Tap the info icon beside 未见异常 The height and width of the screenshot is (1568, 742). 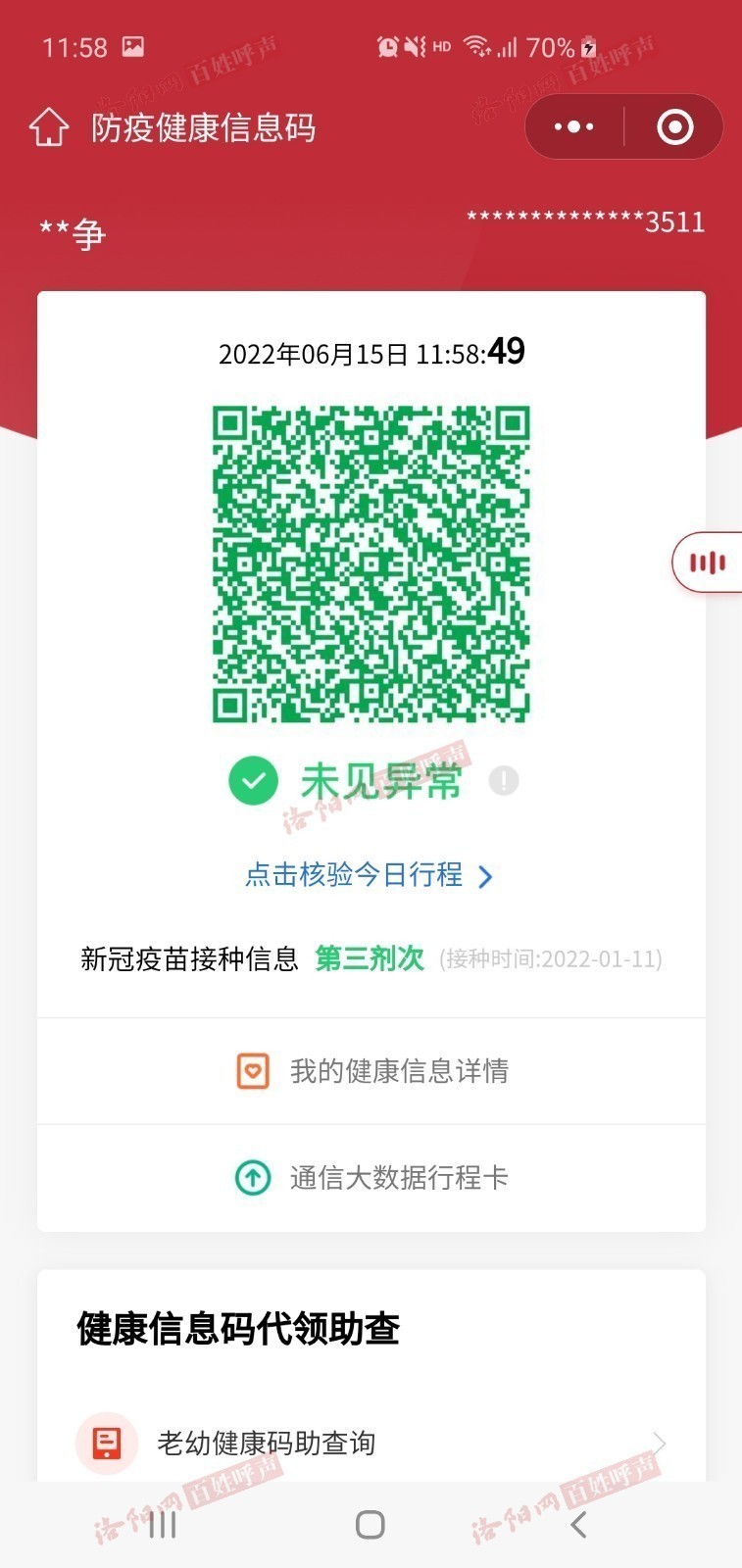(x=504, y=781)
